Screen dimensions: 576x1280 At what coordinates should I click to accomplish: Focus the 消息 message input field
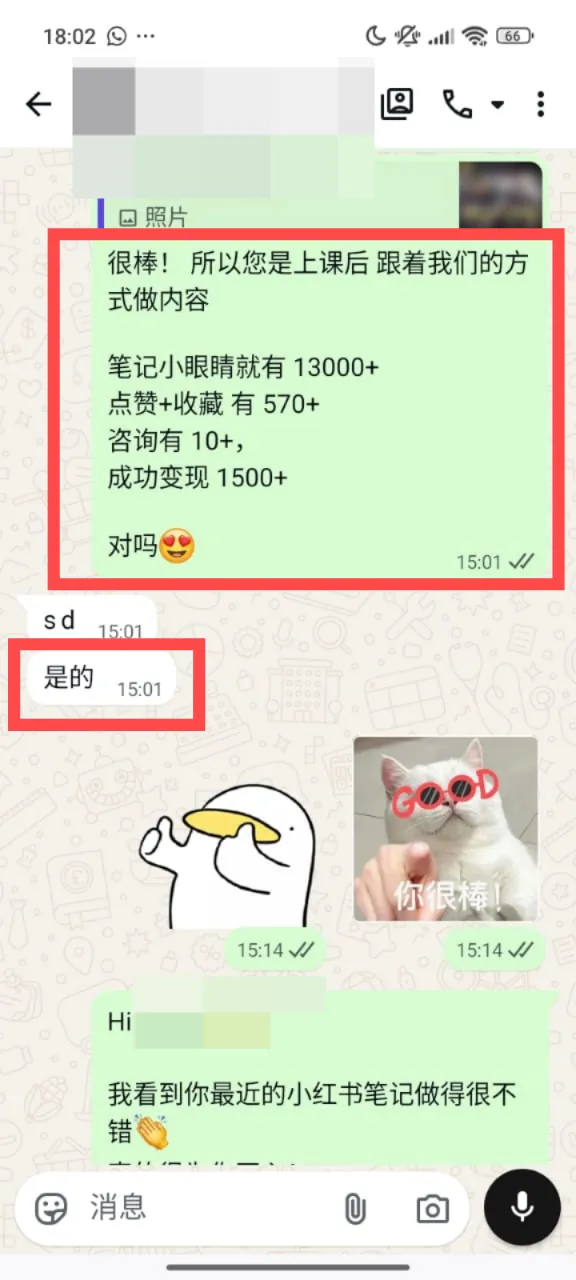(210, 1208)
